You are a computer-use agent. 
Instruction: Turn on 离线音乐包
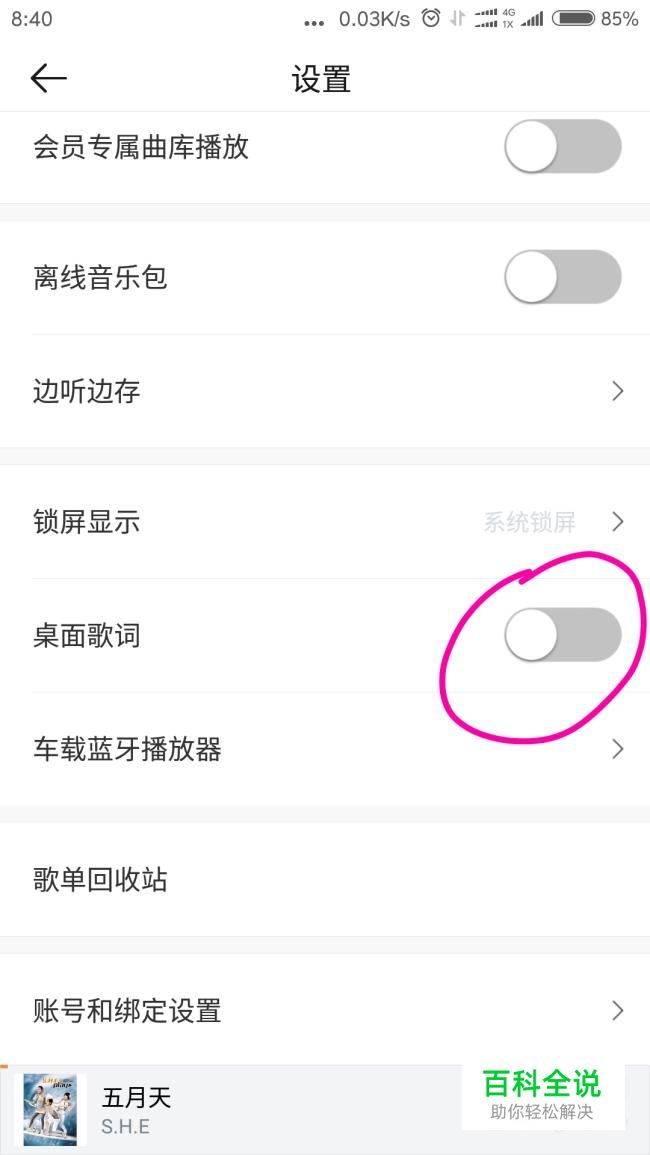pos(563,277)
